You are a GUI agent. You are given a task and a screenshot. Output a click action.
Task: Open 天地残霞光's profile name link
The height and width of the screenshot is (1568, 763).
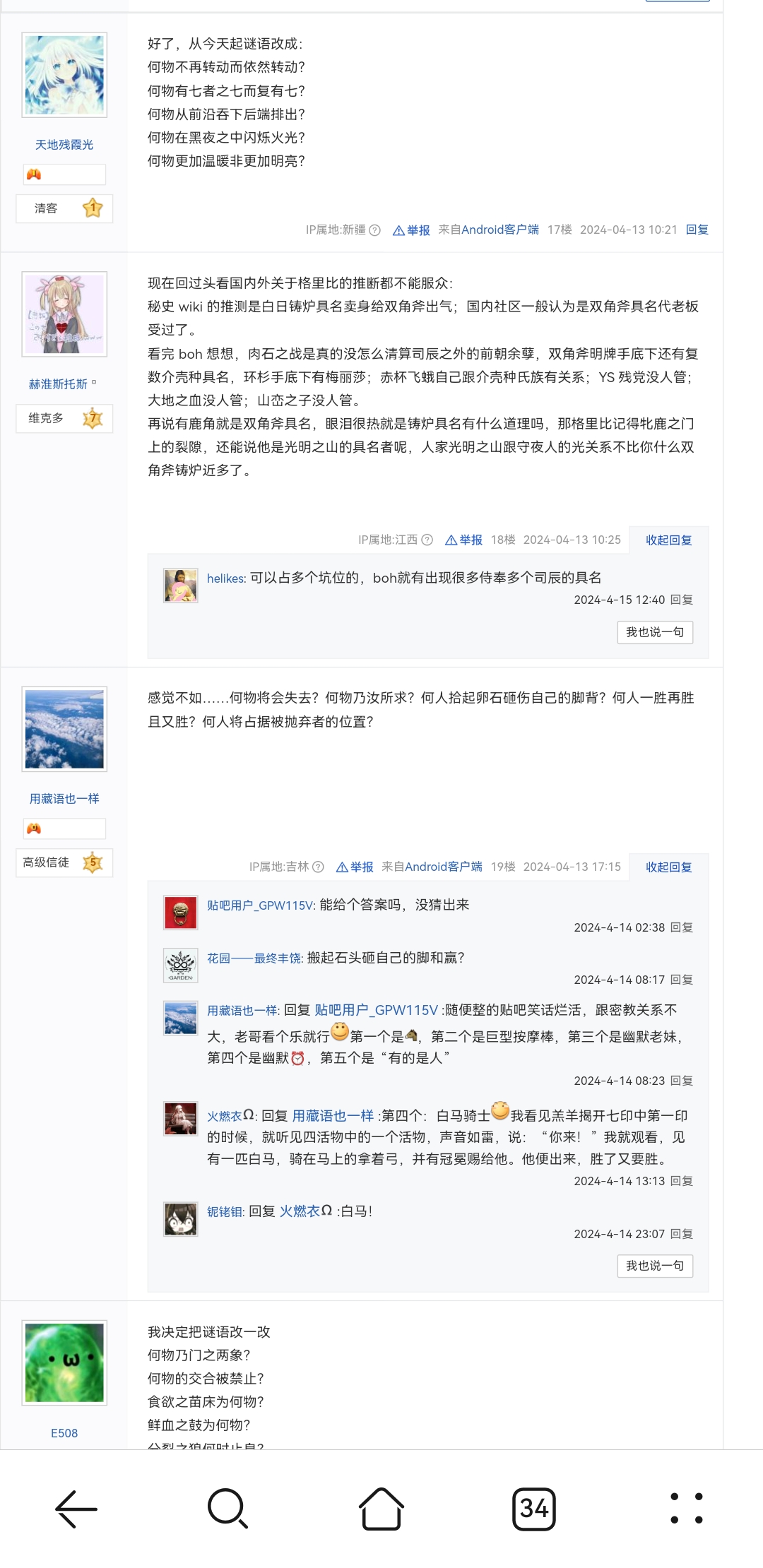(x=64, y=144)
